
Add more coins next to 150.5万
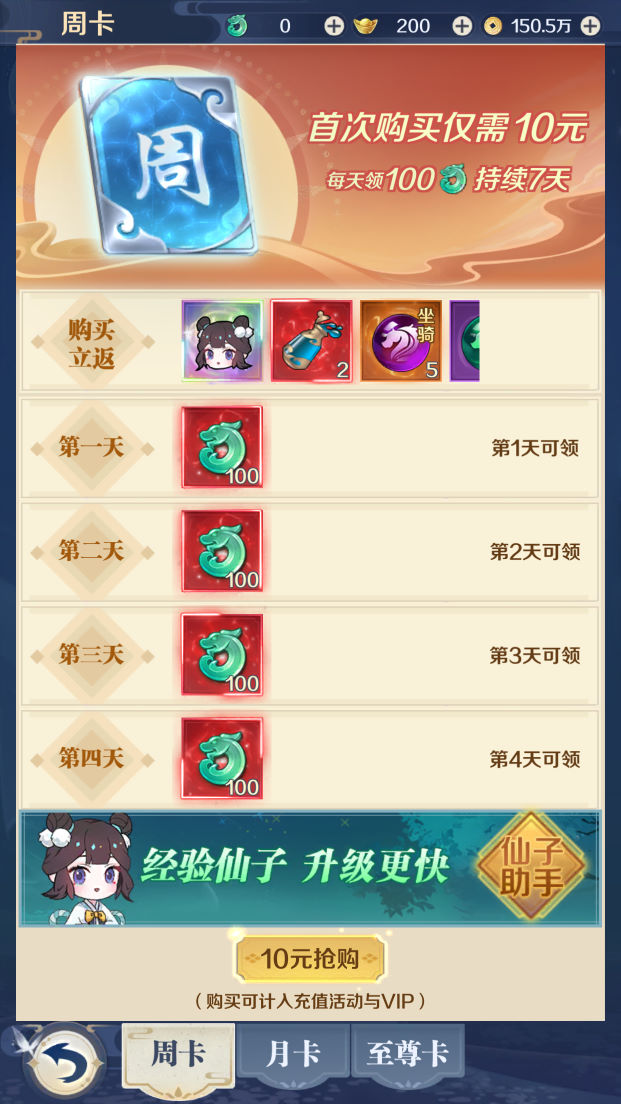point(590,26)
